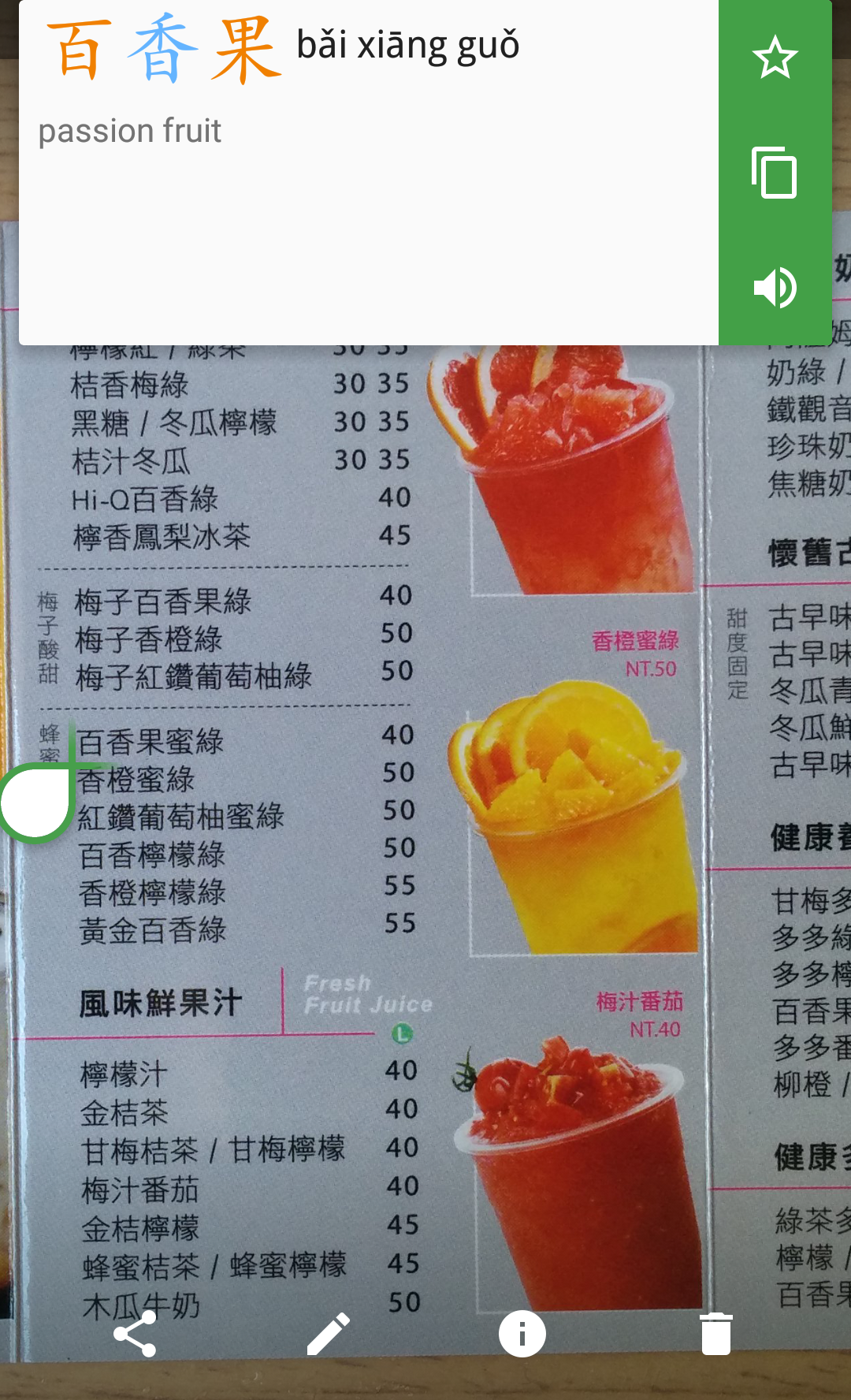The width and height of the screenshot is (851, 1400).
Task: Open the pencil edit tool
Action: pyautogui.click(x=329, y=1334)
